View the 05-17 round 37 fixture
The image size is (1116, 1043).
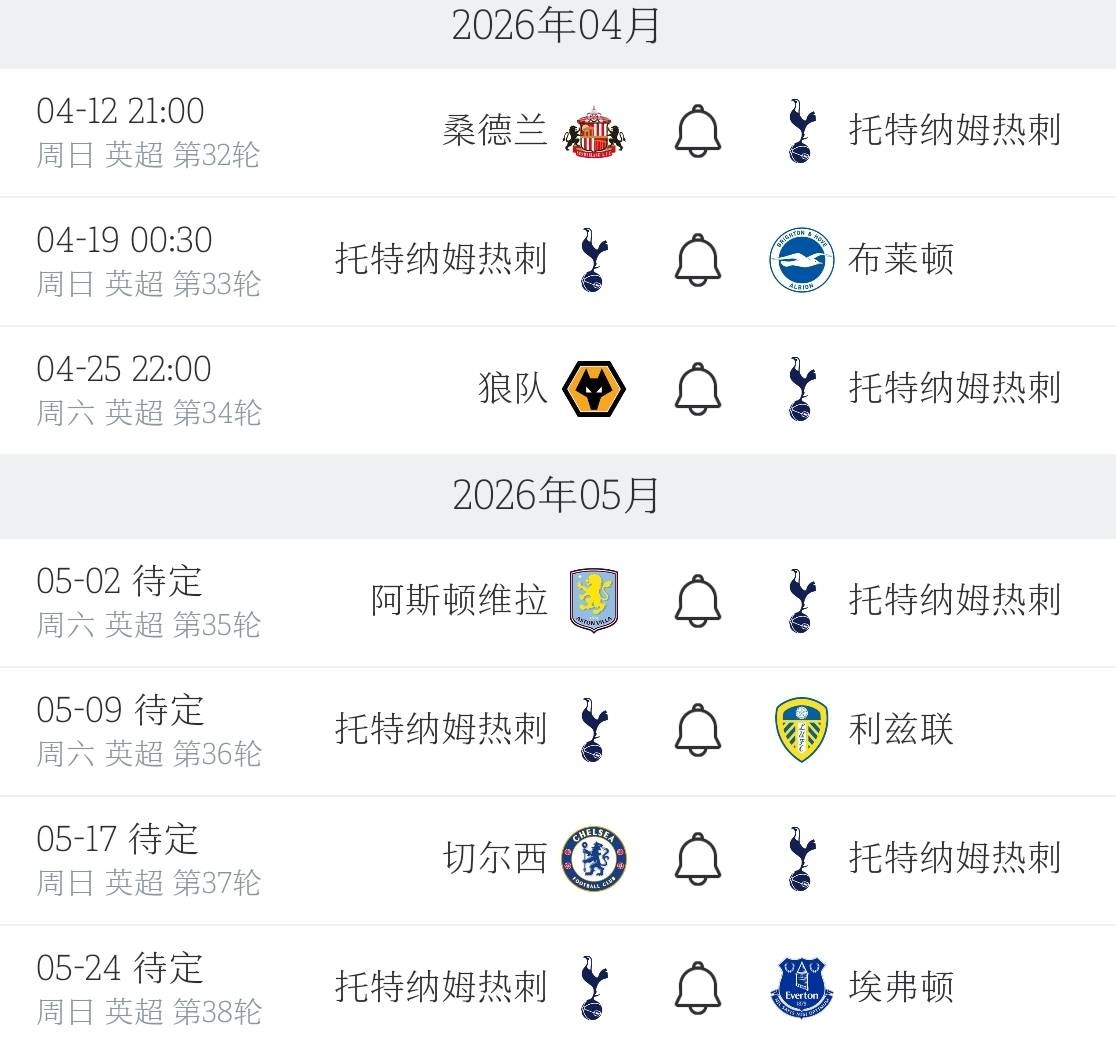(148, 860)
